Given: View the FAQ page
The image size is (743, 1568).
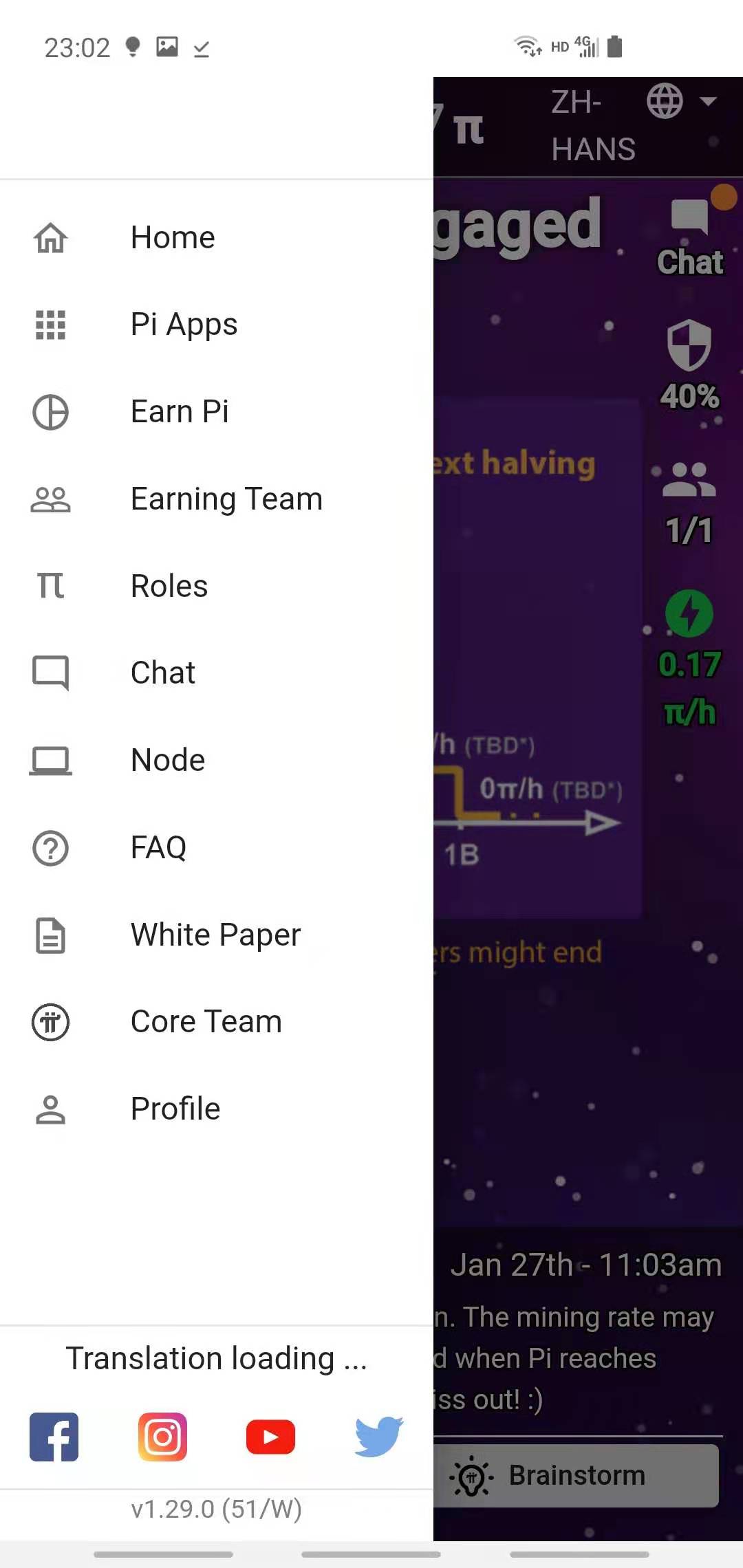Looking at the screenshot, I should (x=158, y=847).
